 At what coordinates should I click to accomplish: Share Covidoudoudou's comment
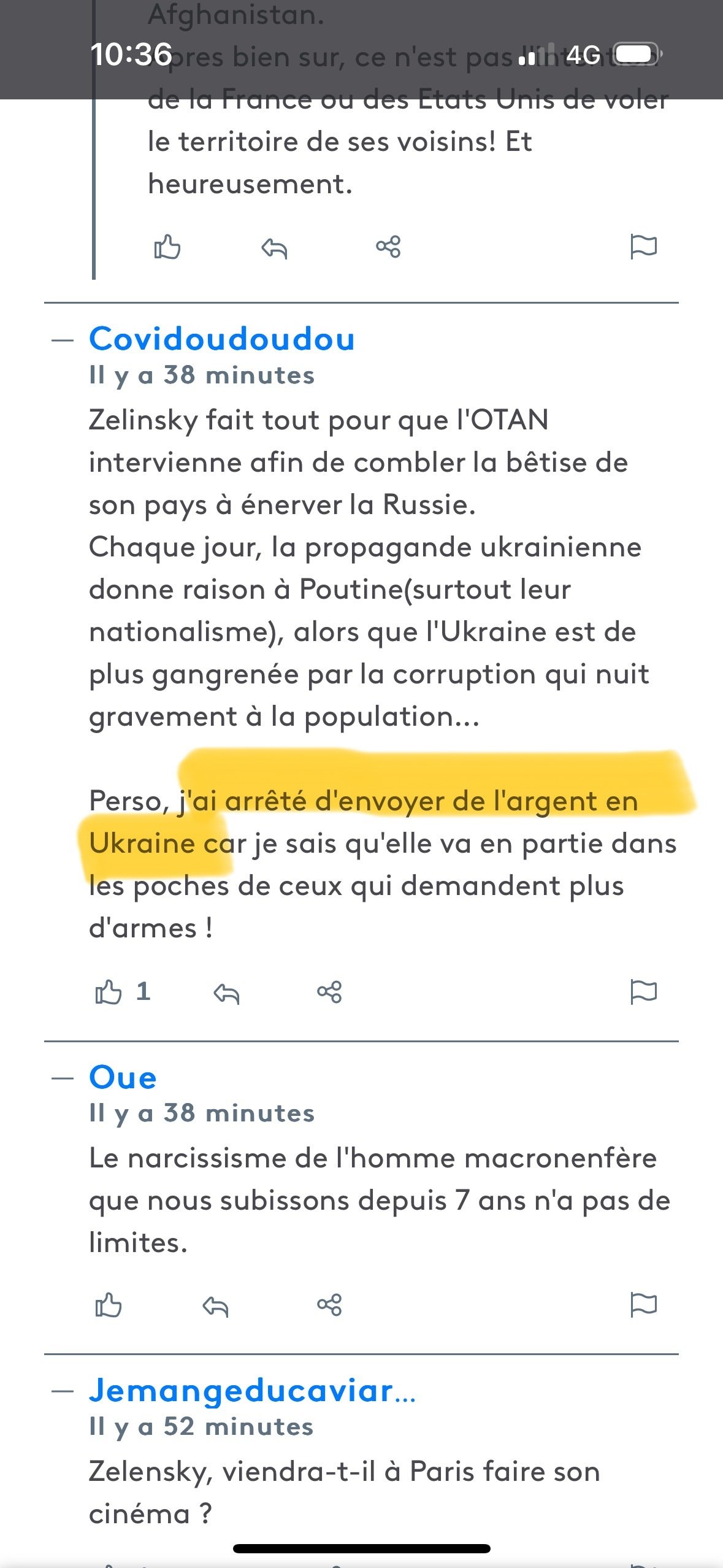click(x=329, y=992)
